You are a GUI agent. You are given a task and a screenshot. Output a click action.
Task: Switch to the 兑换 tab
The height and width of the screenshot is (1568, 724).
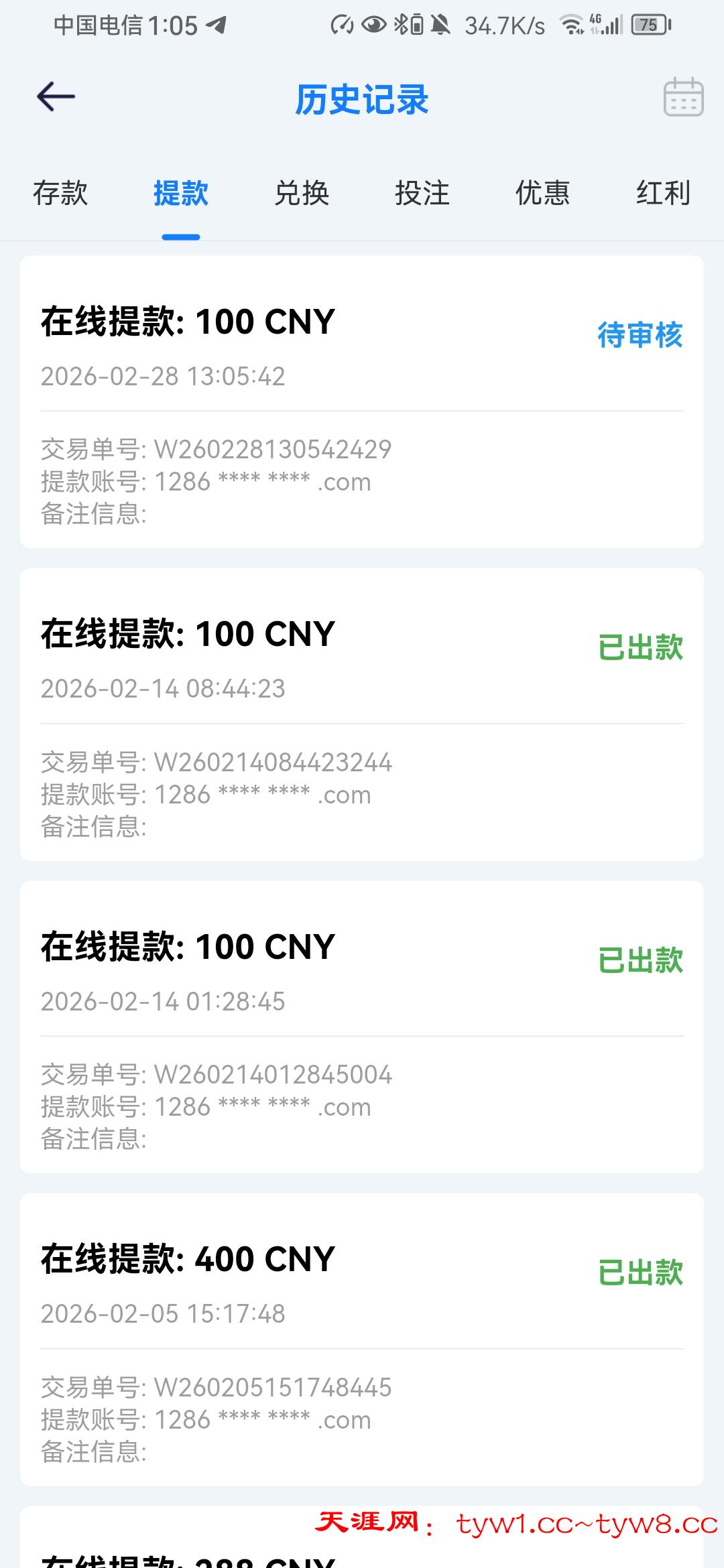coord(302,194)
